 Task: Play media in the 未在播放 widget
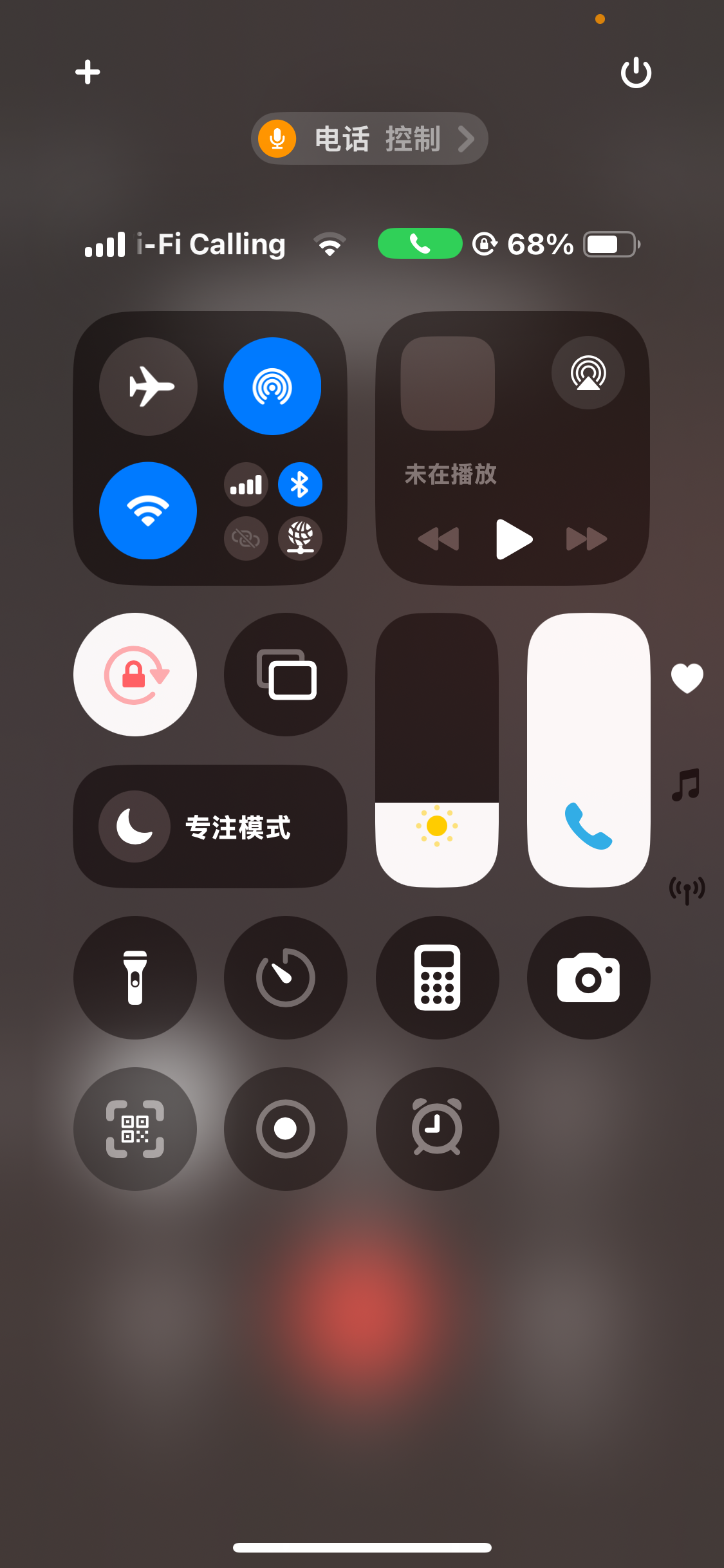point(514,539)
